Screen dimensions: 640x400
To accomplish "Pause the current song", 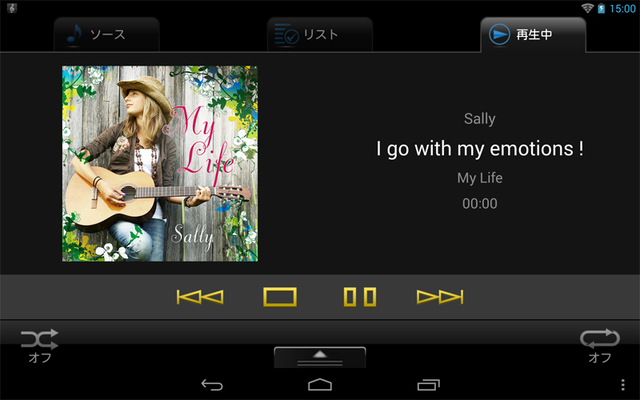I will pyautogui.click(x=360, y=297).
